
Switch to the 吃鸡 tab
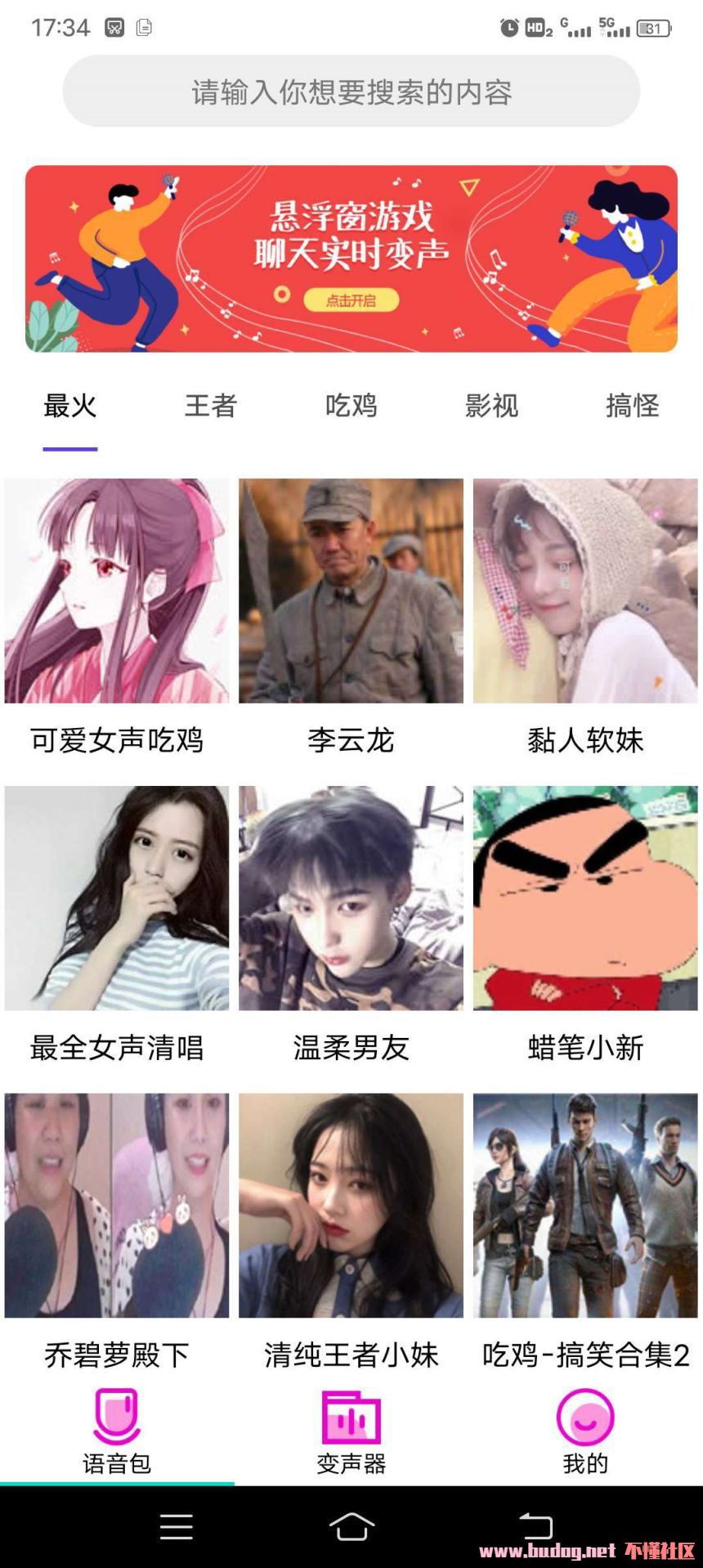[351, 406]
